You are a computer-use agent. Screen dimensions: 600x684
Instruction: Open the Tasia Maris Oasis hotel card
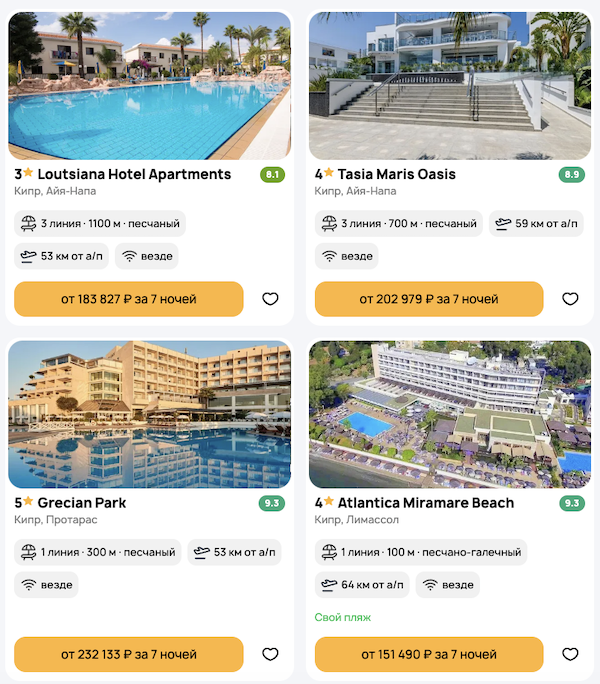pos(396,174)
